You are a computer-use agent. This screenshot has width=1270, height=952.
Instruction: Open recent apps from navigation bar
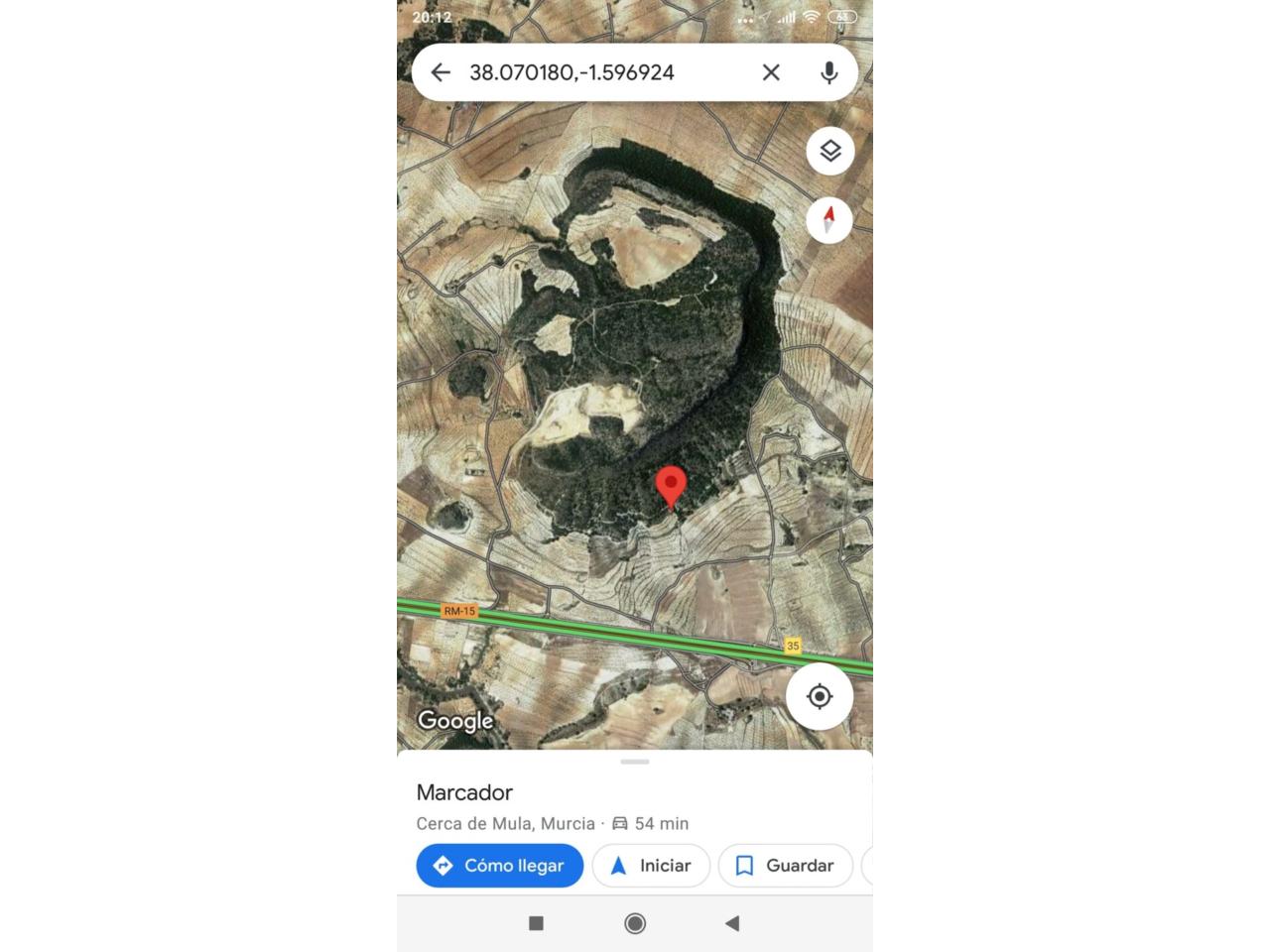click(x=536, y=923)
